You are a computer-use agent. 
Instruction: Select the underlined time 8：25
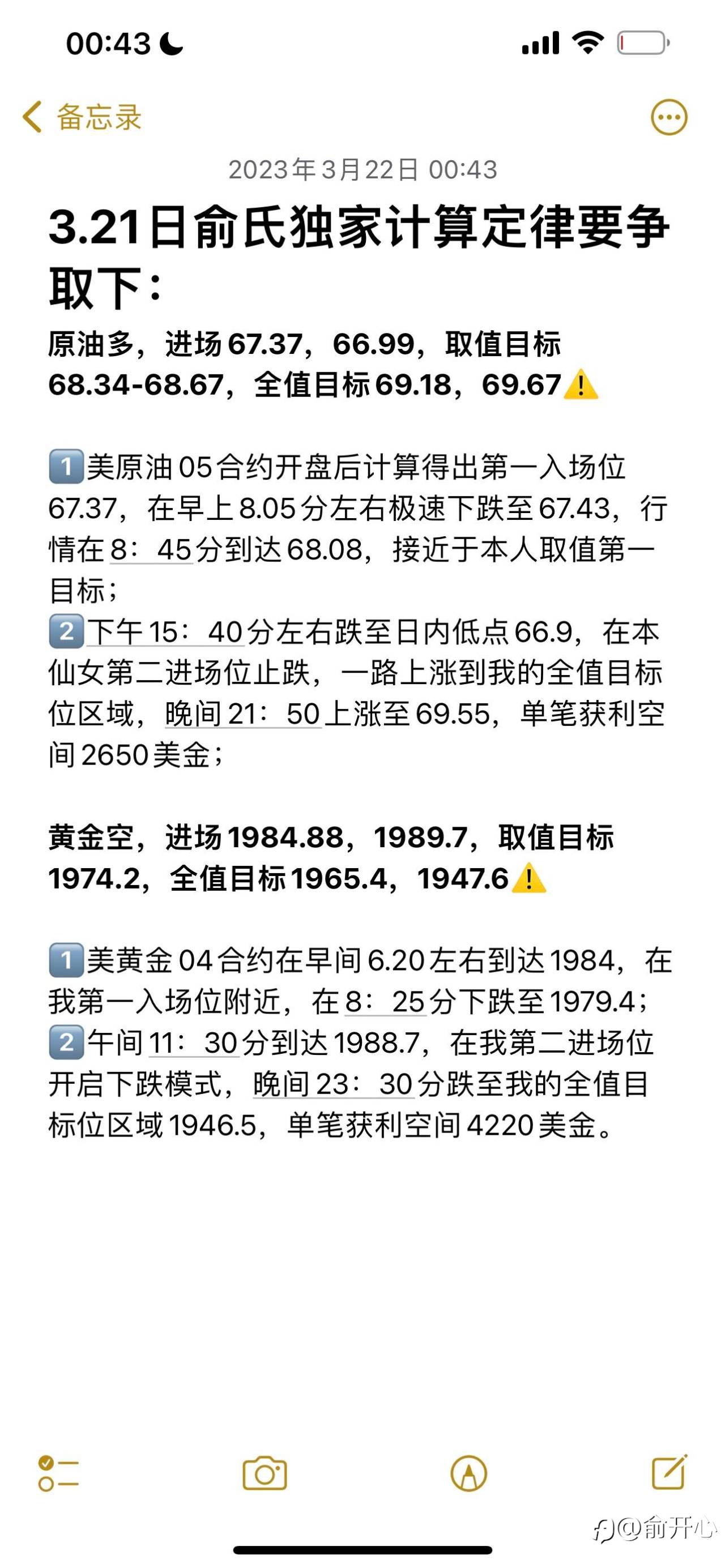[x=385, y=1002]
